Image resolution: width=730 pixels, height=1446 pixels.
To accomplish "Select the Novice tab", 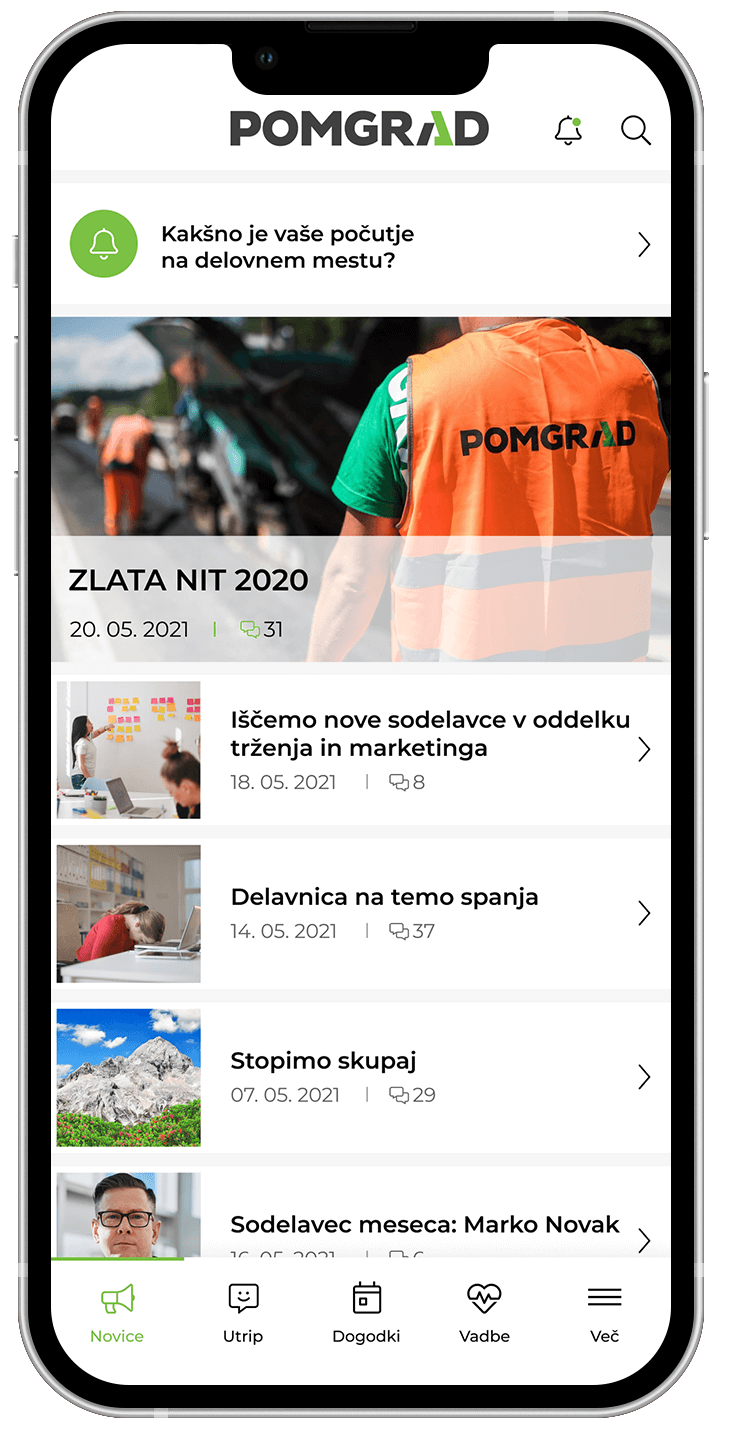I will tap(117, 1313).
